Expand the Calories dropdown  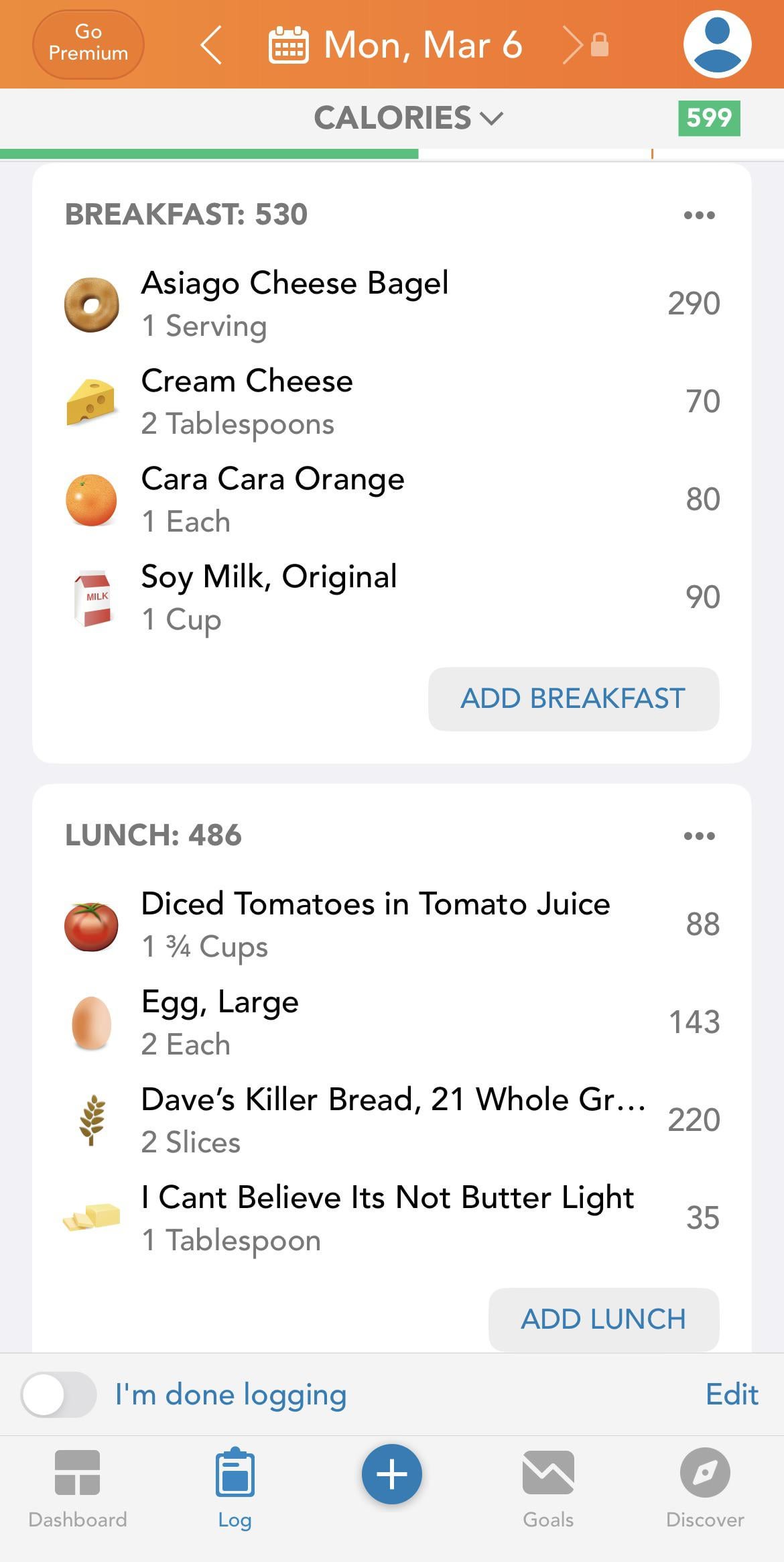[408, 118]
